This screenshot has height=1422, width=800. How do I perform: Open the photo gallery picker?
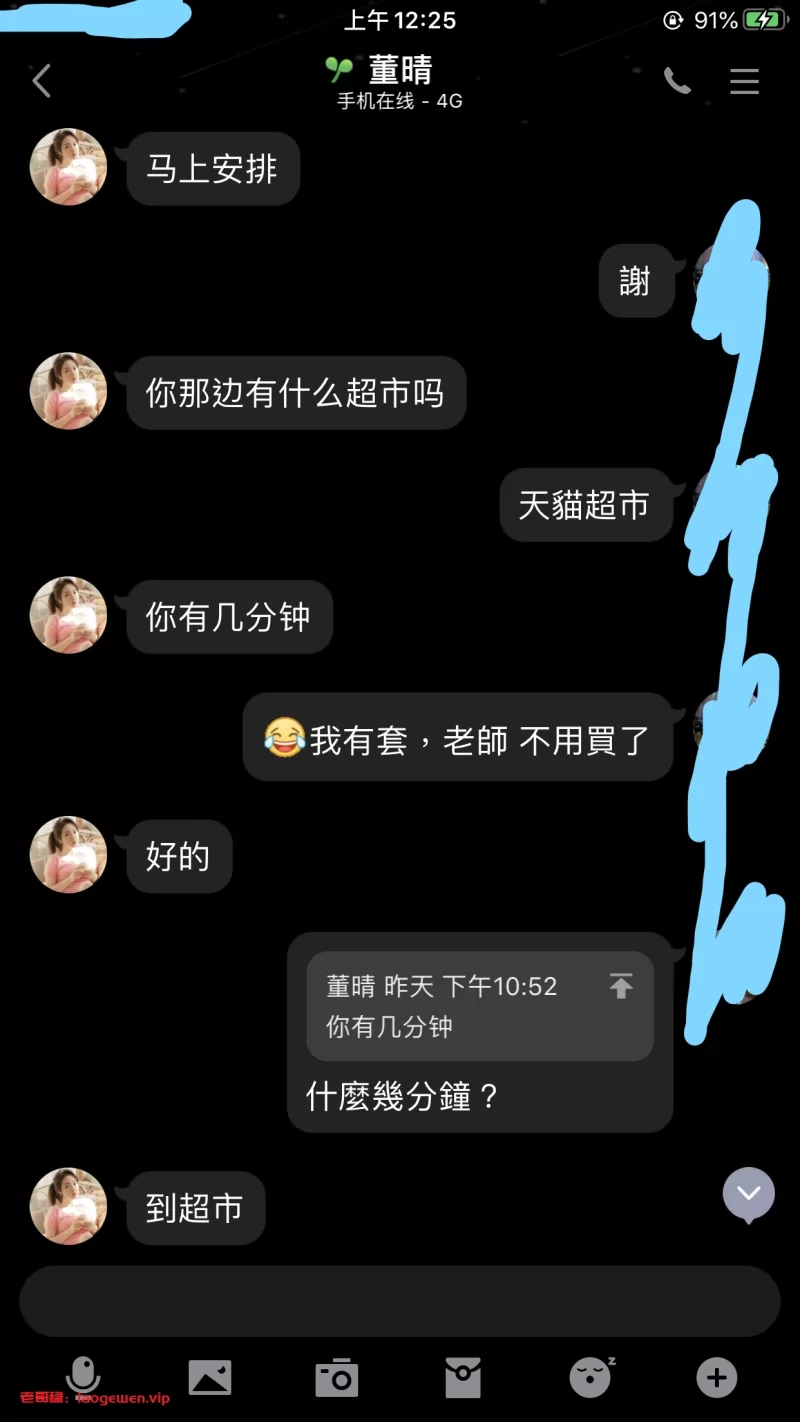[210, 1378]
